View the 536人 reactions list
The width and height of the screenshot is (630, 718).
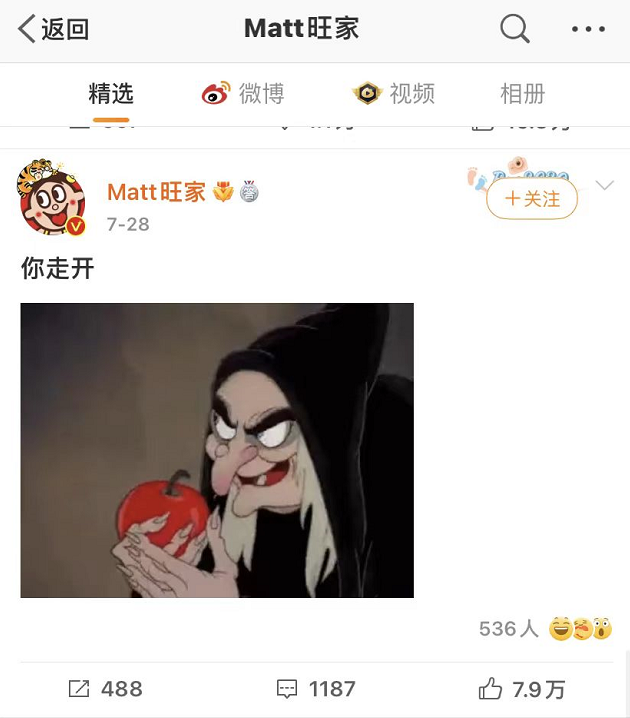click(544, 629)
